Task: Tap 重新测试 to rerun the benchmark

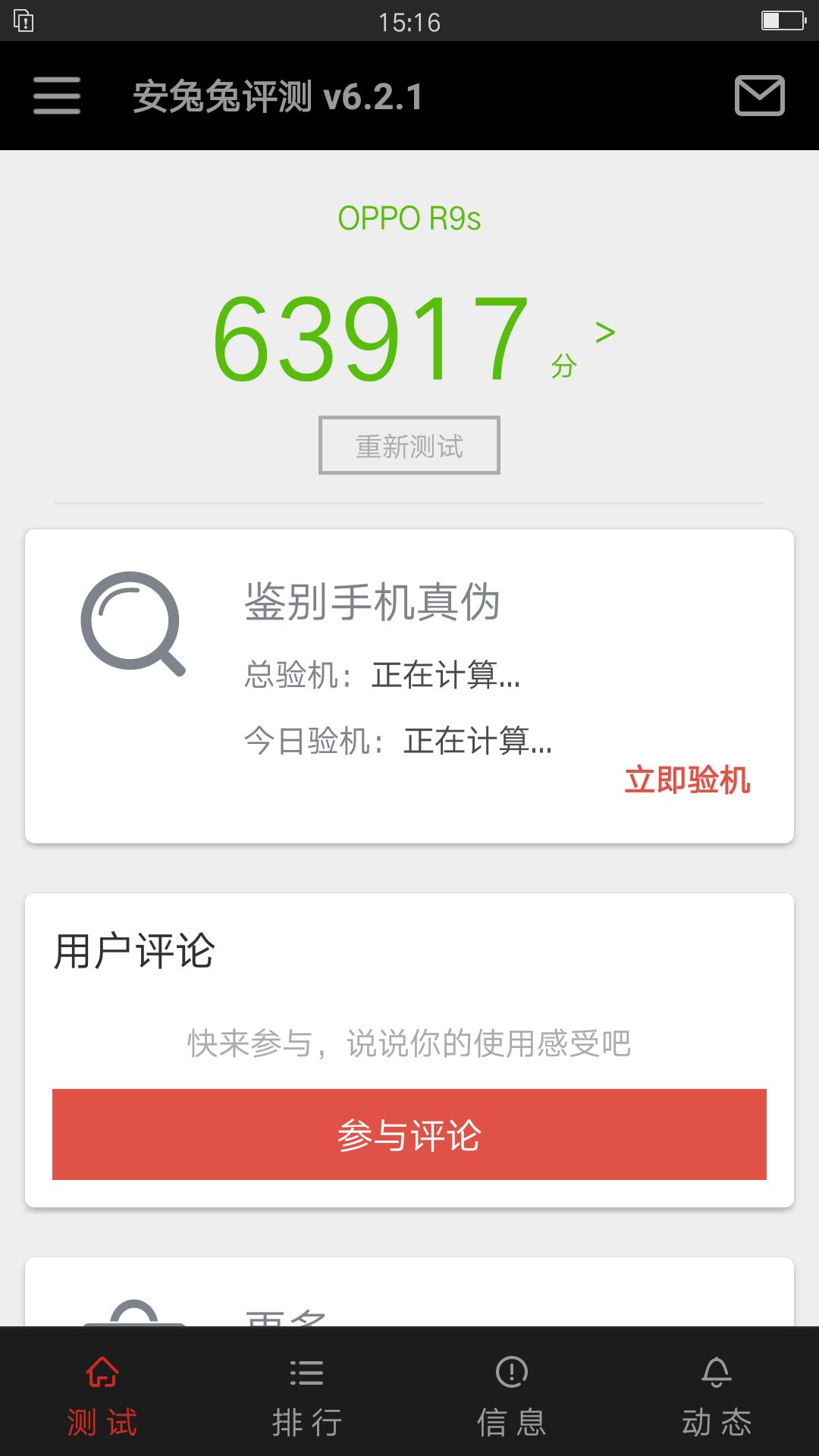Action: [409, 447]
